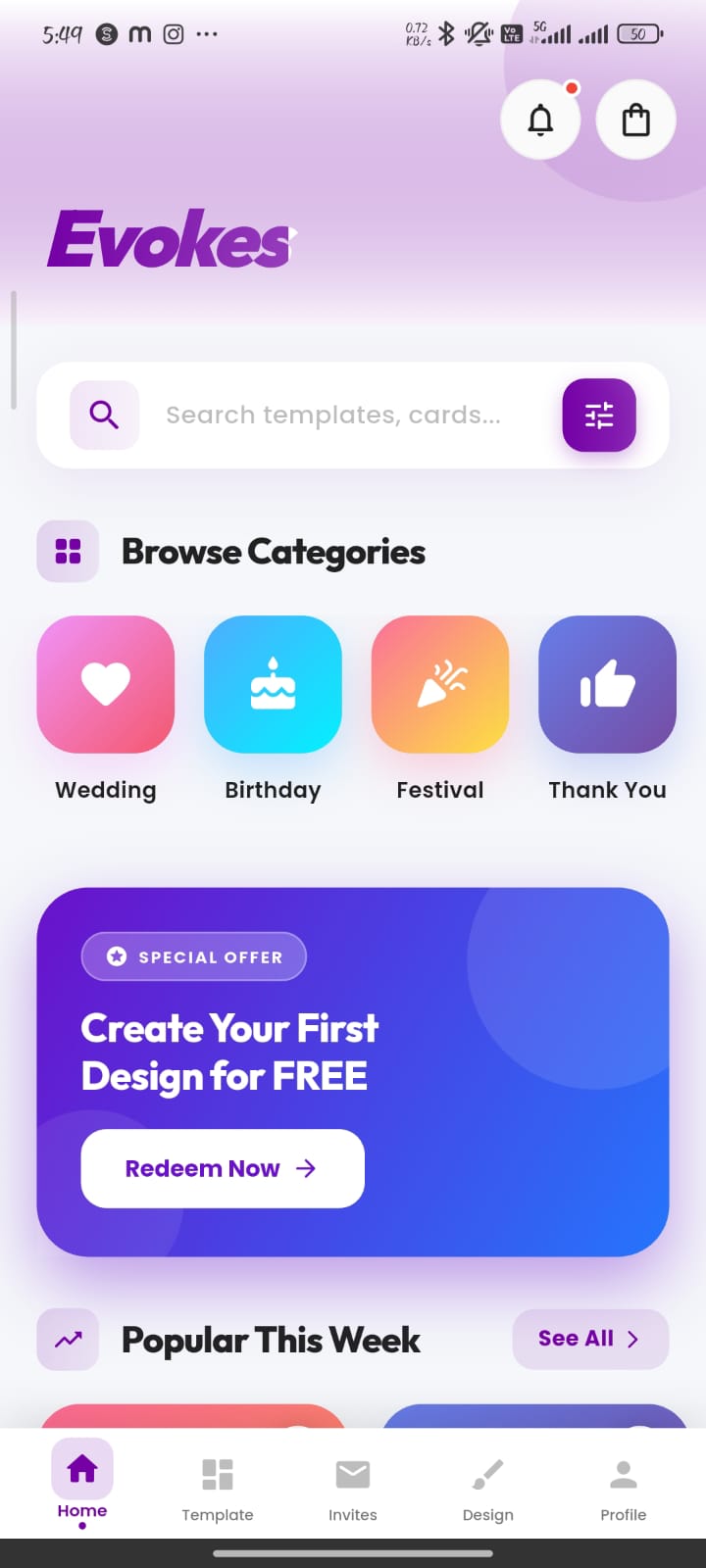The image size is (706, 1568).
Task: Open the shopping bag icon
Action: 634,119
